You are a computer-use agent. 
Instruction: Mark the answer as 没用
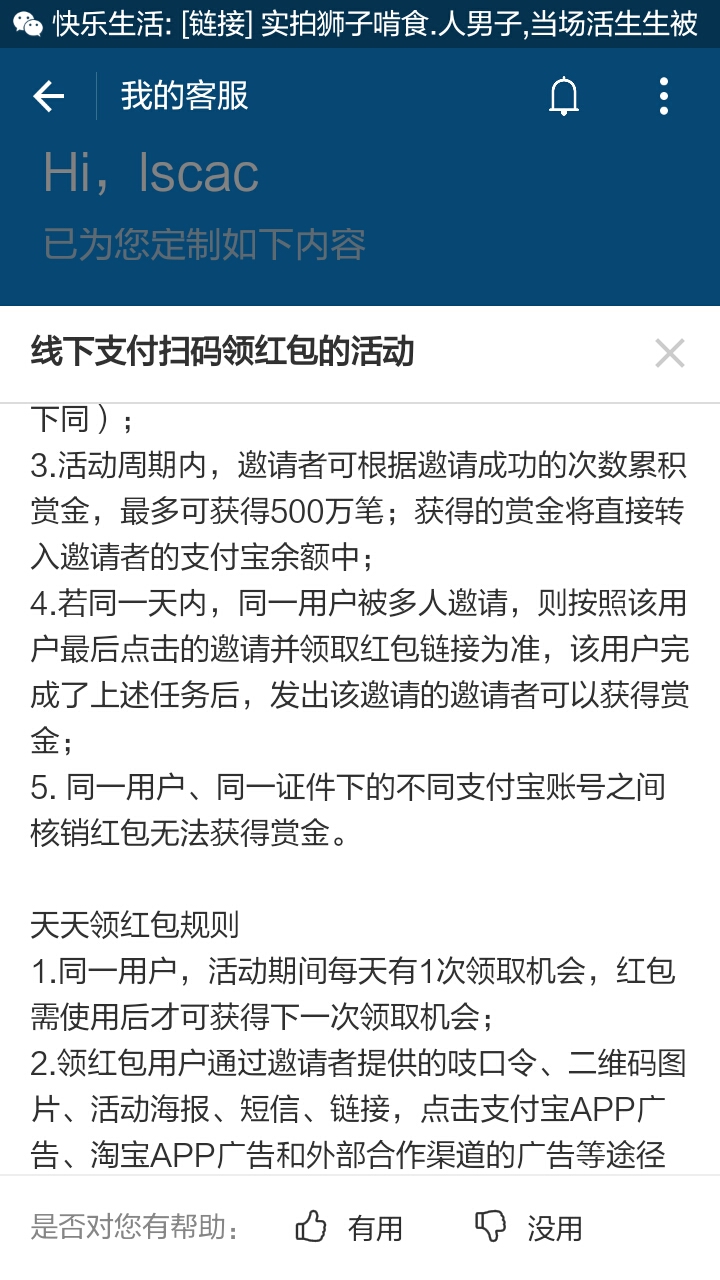click(528, 1227)
